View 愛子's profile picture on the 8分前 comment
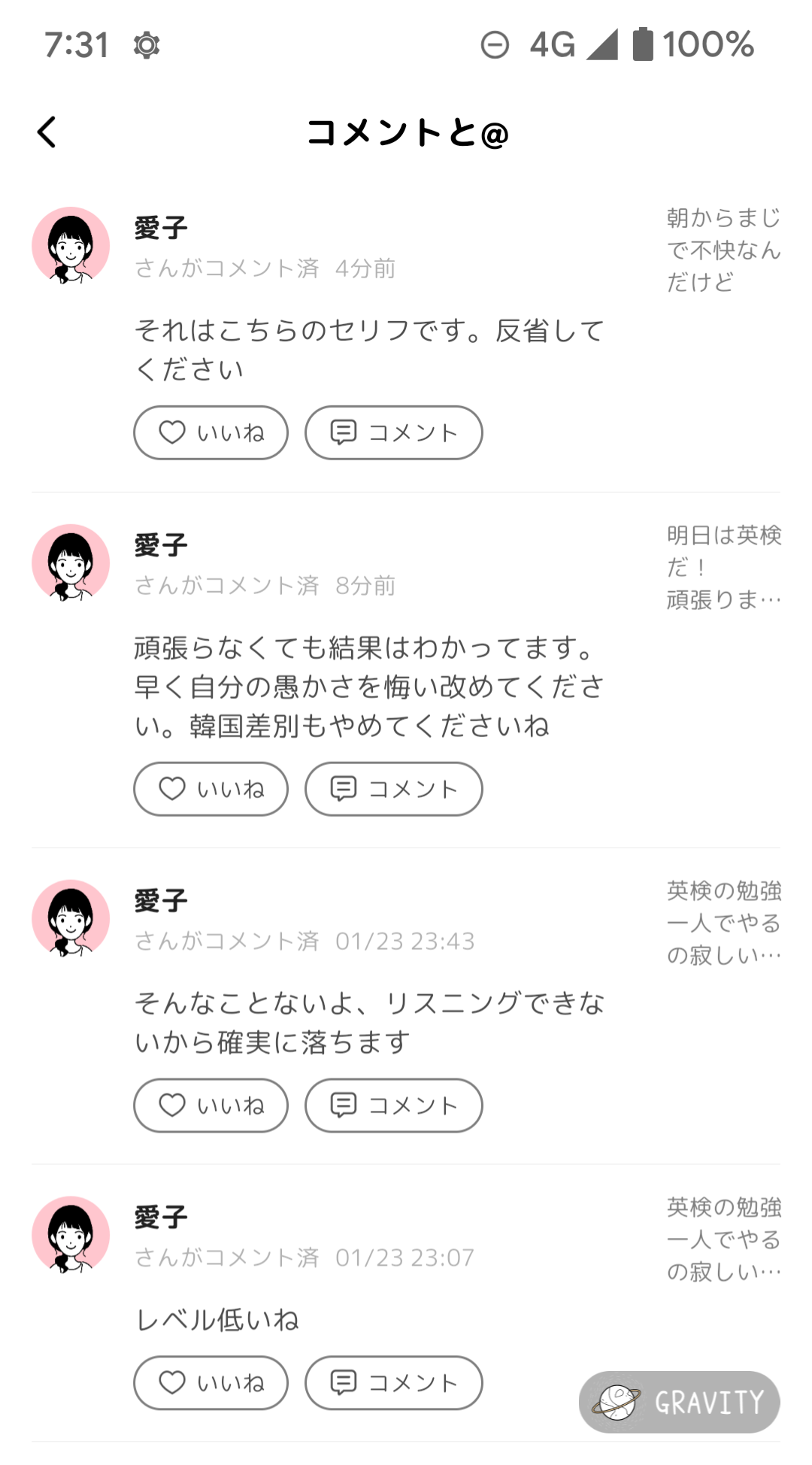The image size is (812, 1465). pos(71,563)
